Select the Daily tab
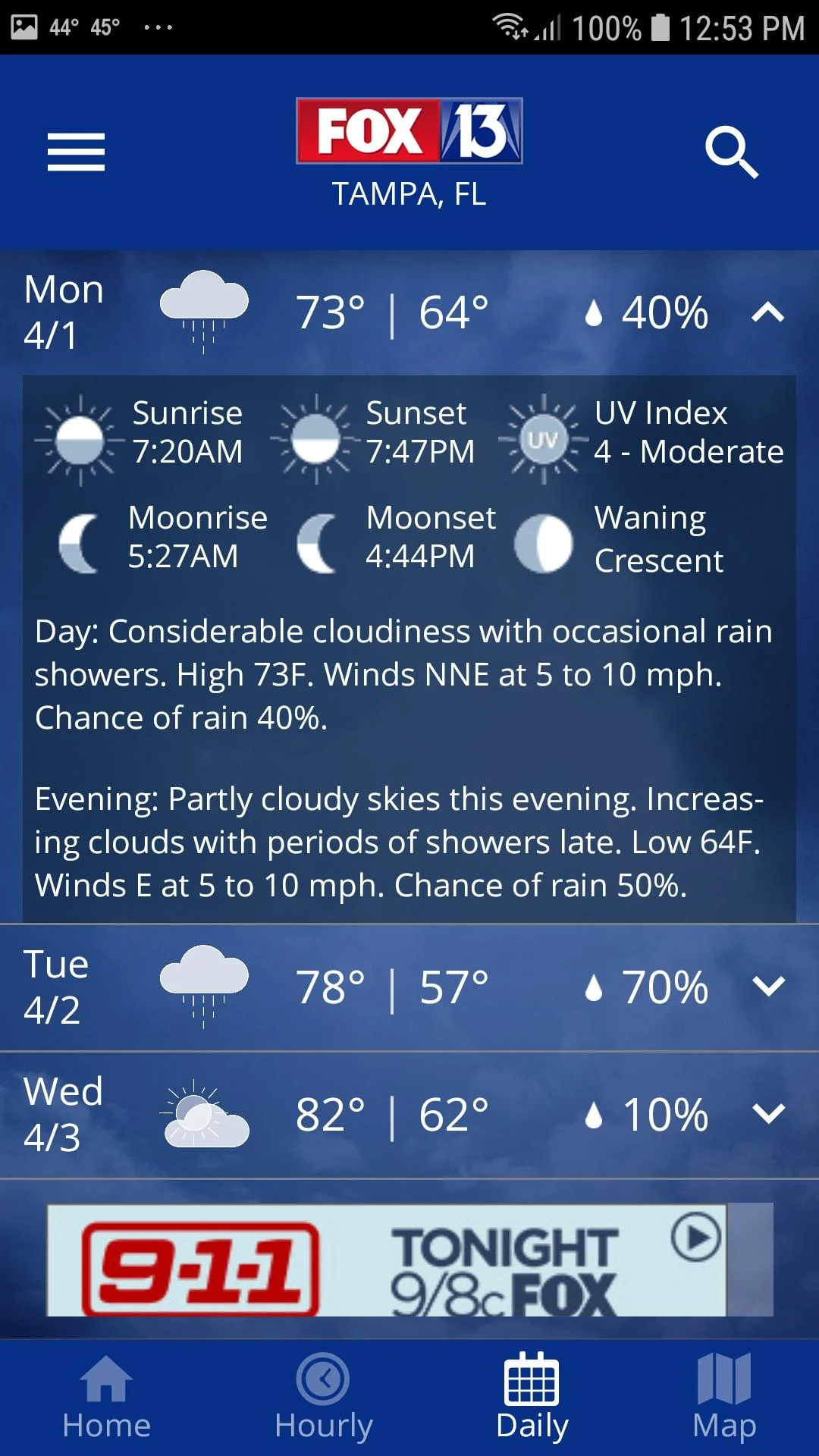Image resolution: width=819 pixels, height=1456 pixels. point(532,1397)
